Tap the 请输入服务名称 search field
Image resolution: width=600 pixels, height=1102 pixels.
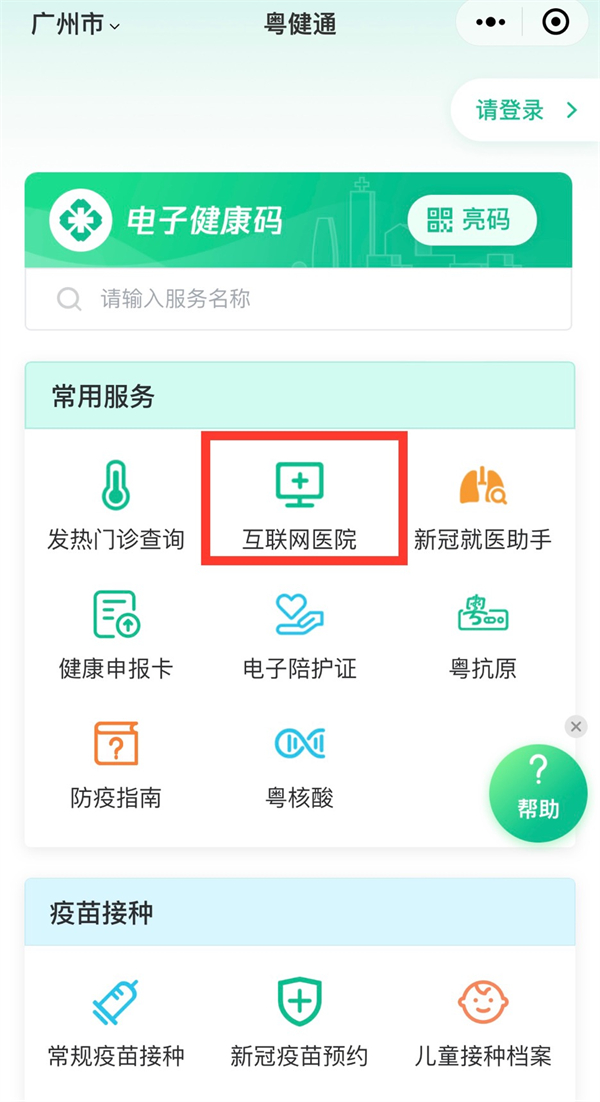(x=298, y=298)
